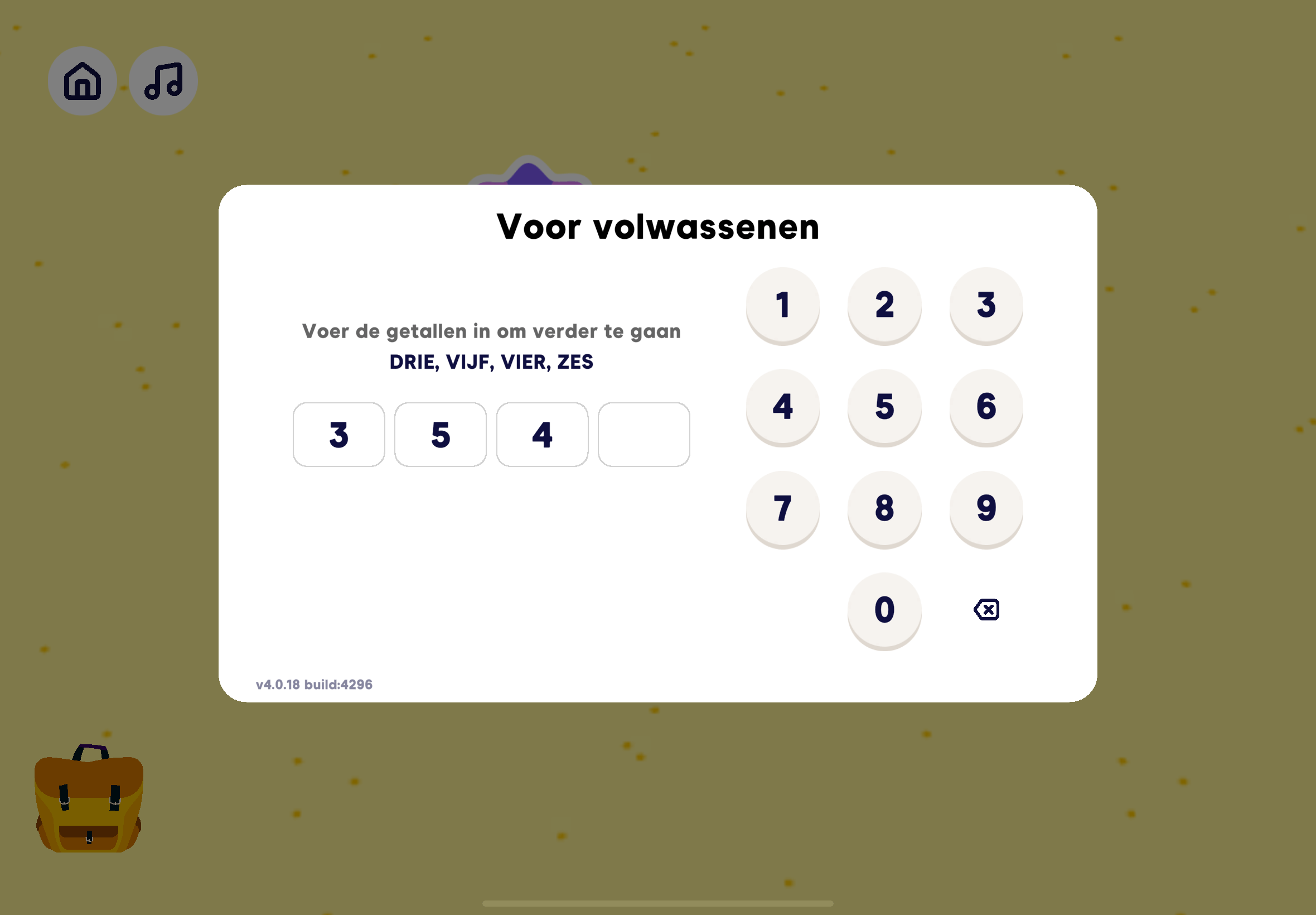This screenshot has height=915, width=1316.
Task: Enter digit 6 on the keypad
Action: 985,406
